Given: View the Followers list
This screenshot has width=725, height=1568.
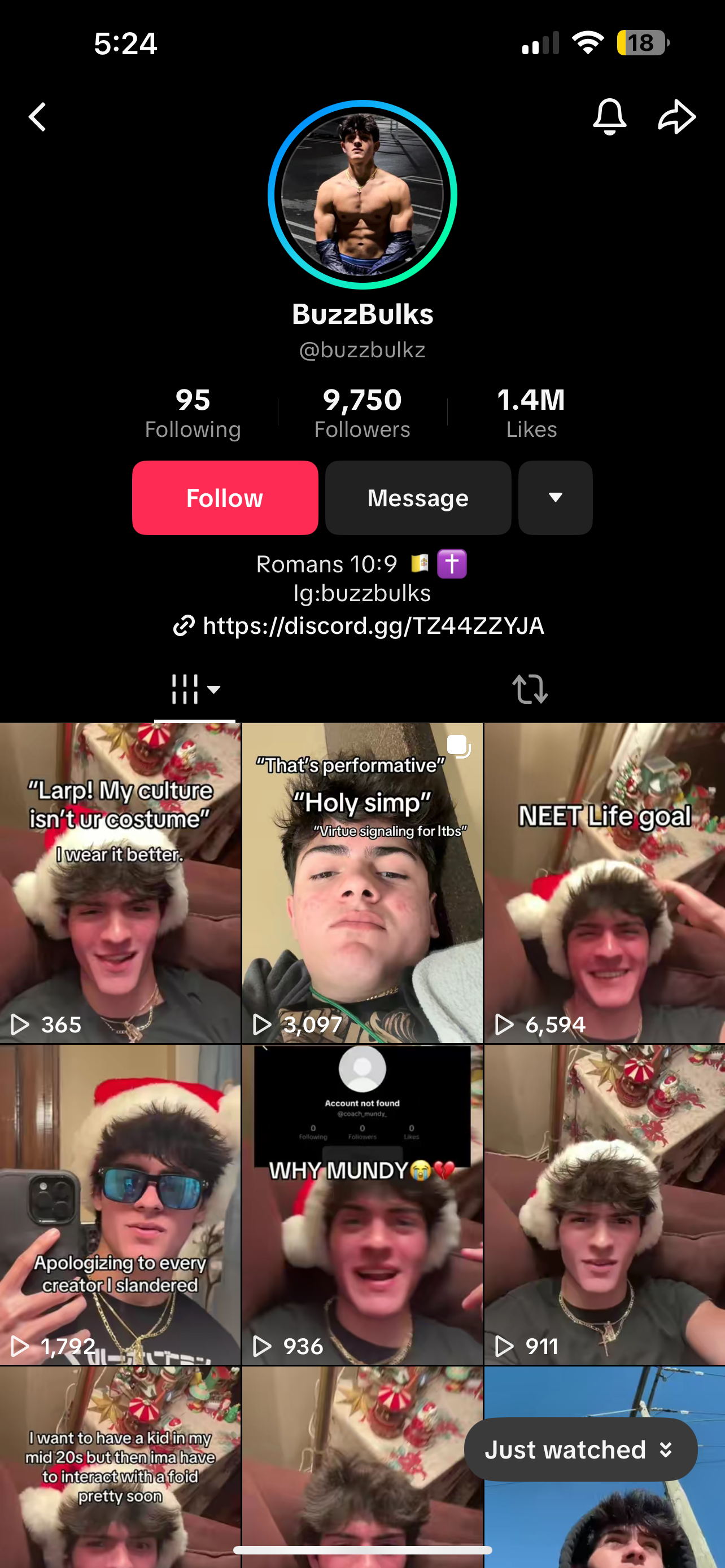Looking at the screenshot, I should pyautogui.click(x=362, y=414).
